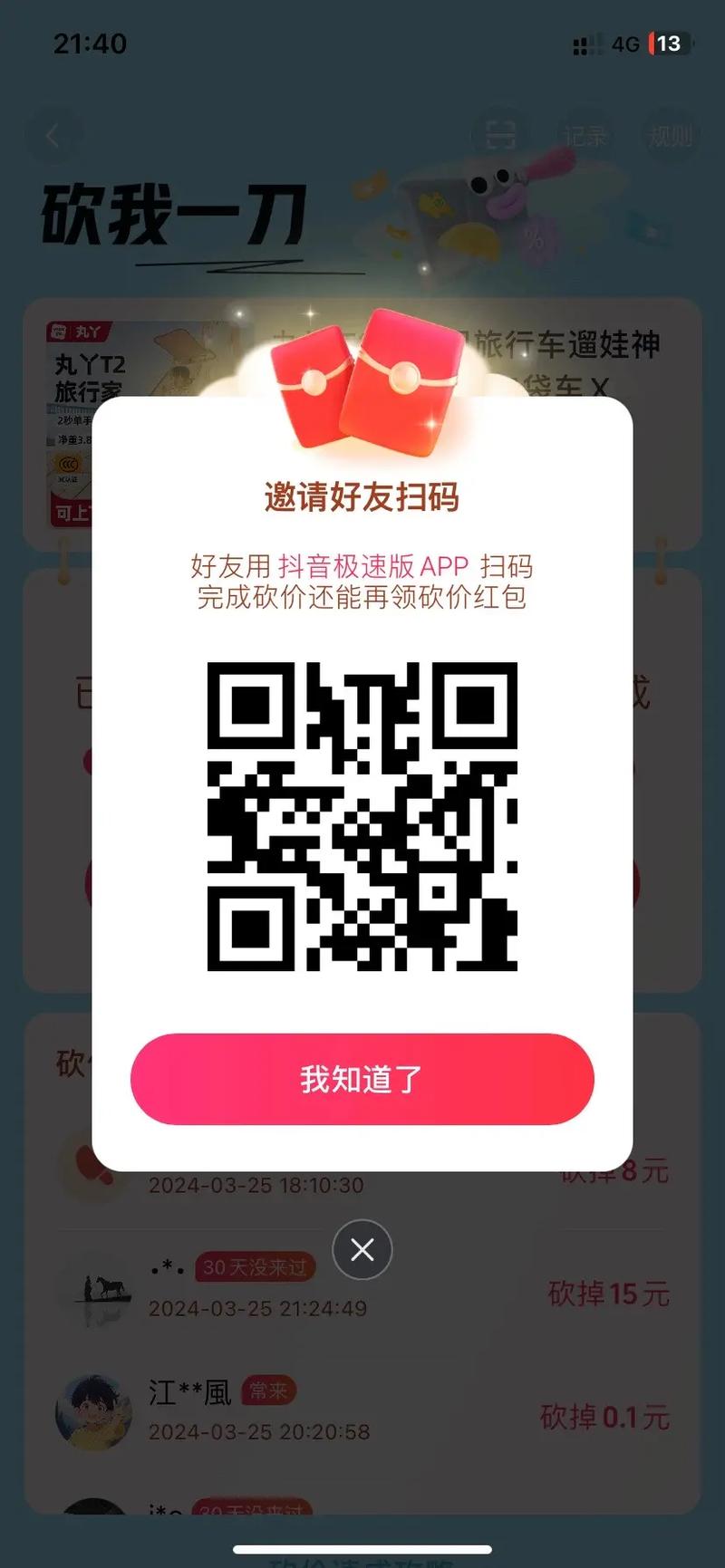Tap the back arrow at top left
Viewport: 725px width, 1568px height.
point(53,134)
